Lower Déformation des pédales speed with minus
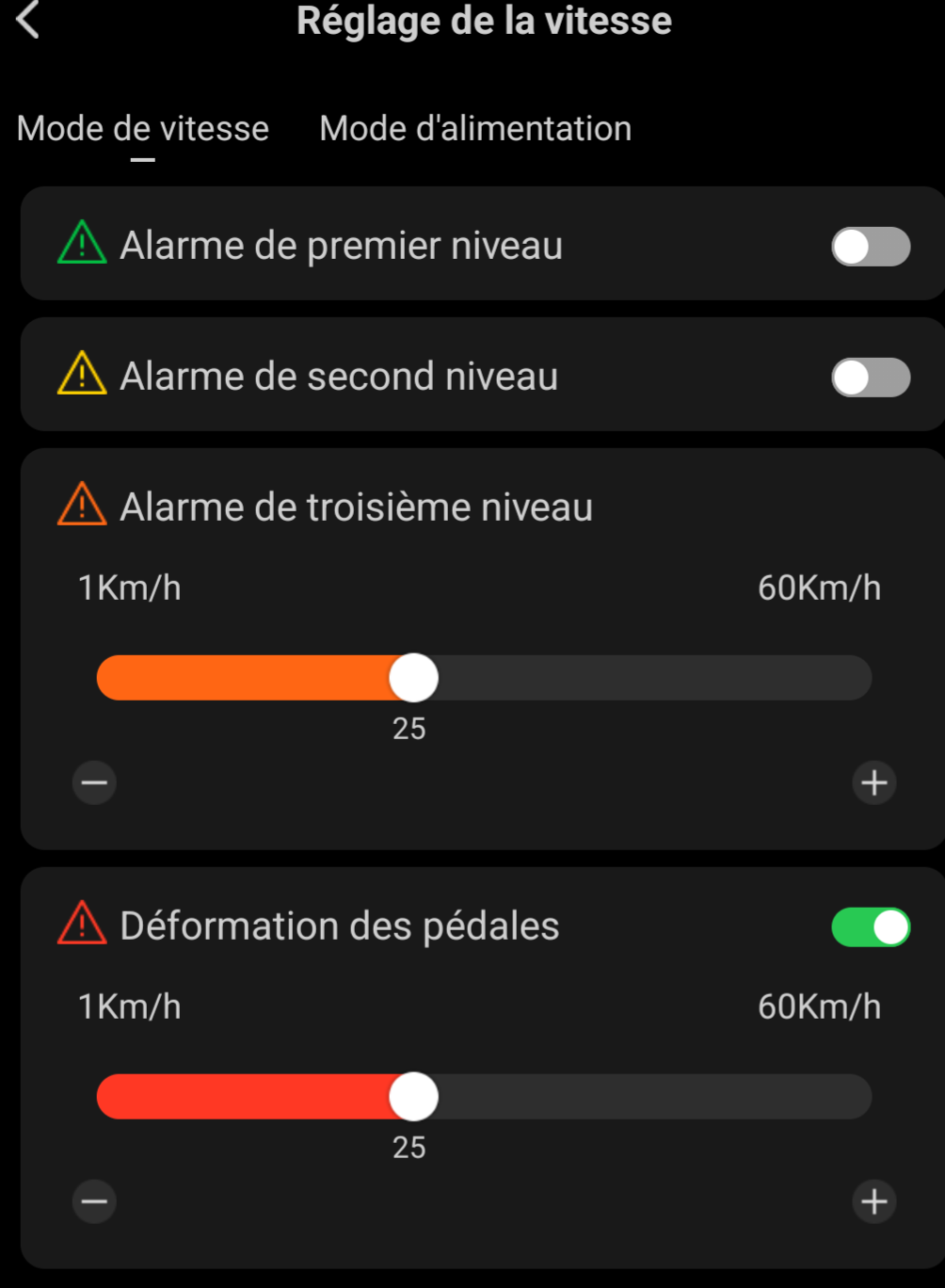This screenshot has width=945, height=1288. [94, 1201]
